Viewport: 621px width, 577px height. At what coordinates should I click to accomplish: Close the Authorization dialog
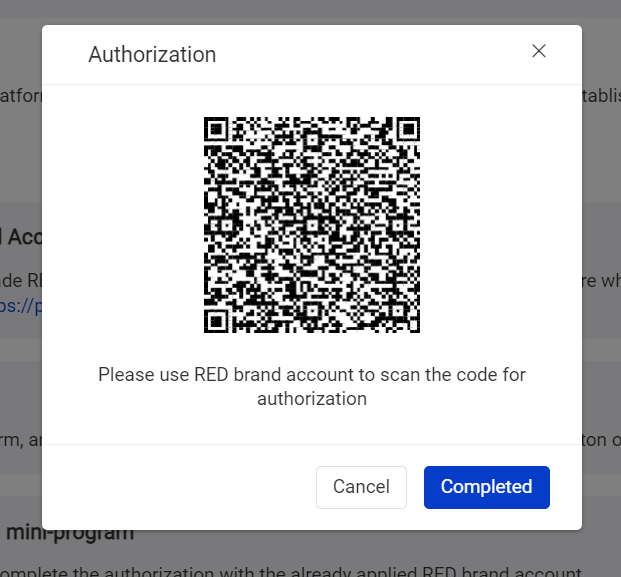[x=538, y=51]
